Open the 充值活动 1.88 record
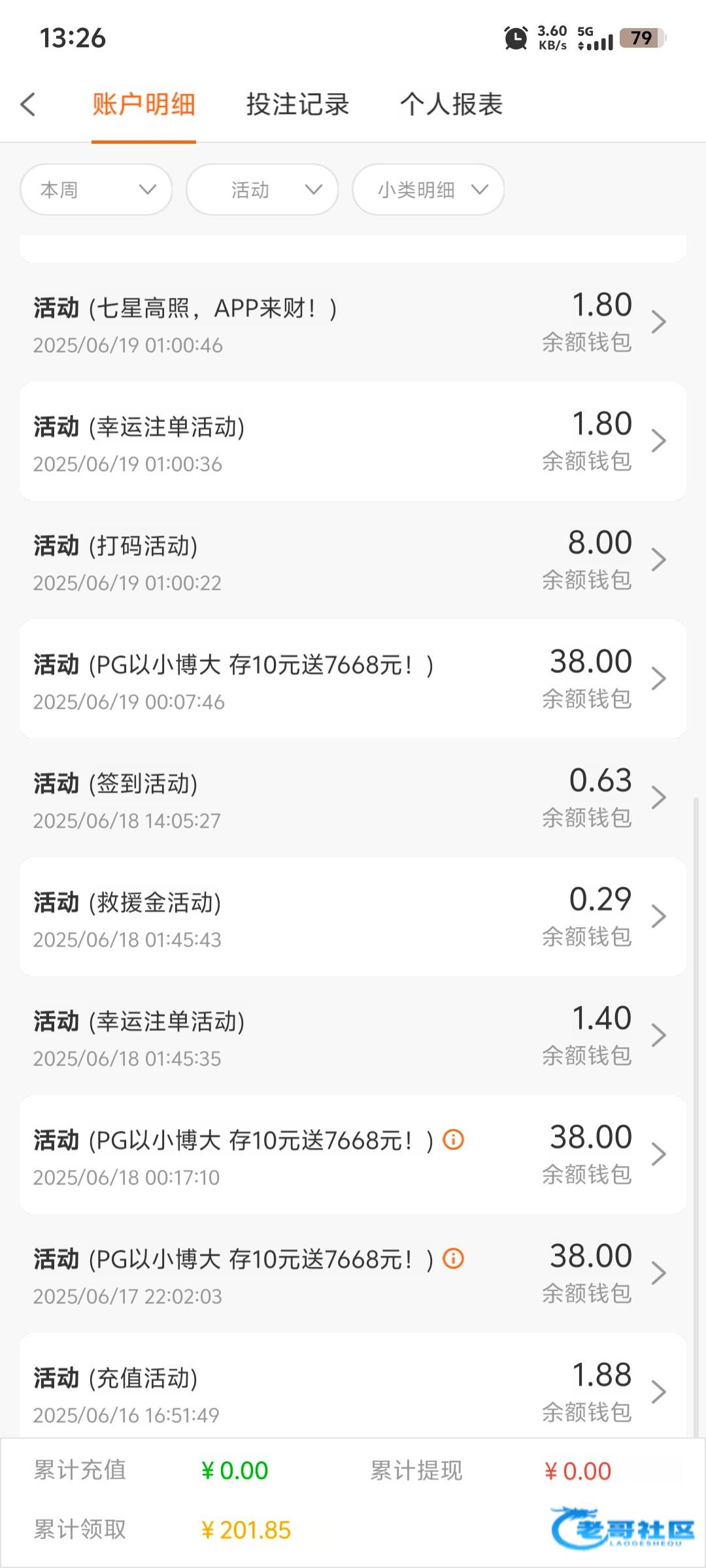Viewport: 706px width, 1568px height. (353, 1392)
